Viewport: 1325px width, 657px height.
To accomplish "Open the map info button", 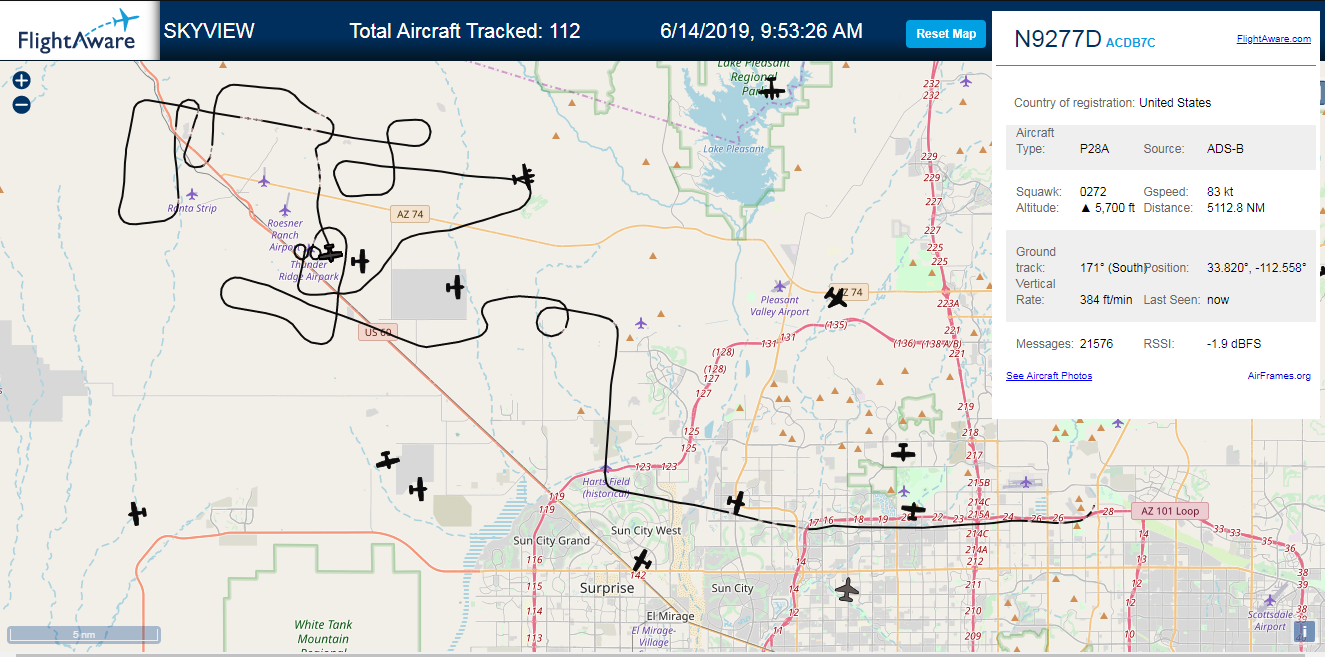I will (1303, 631).
